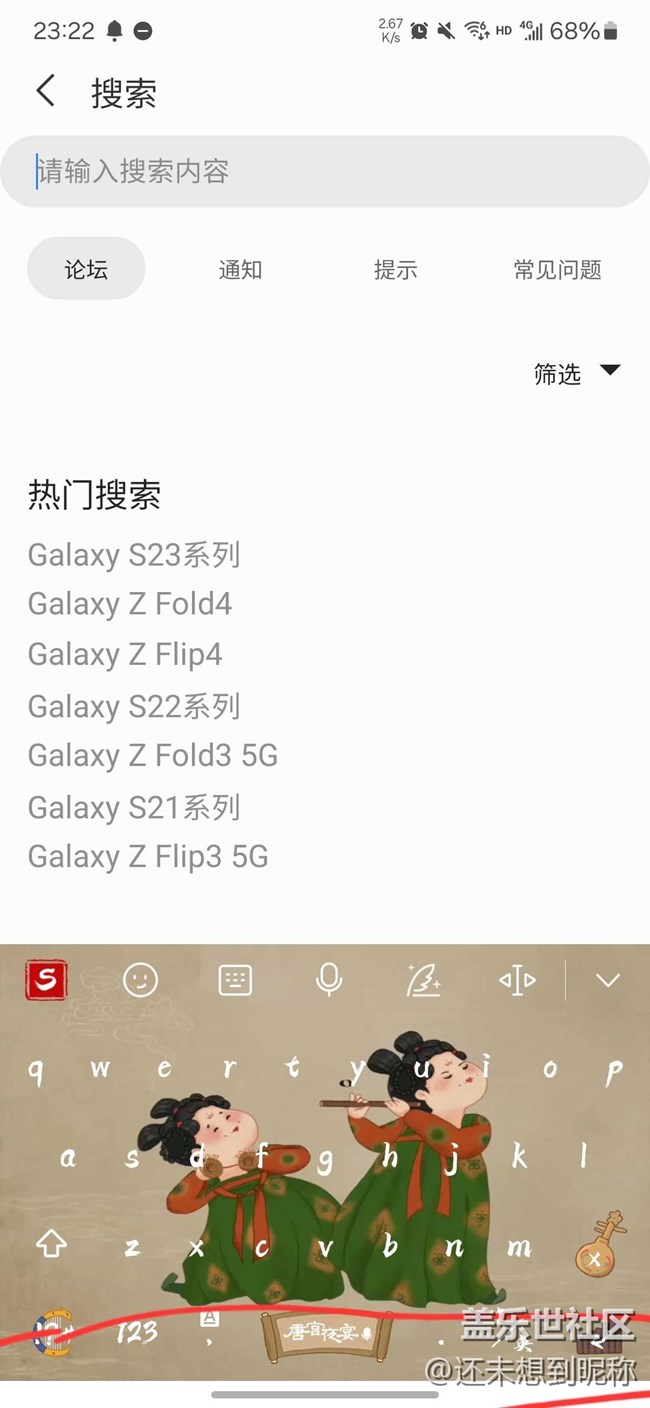
Task: Open the 常见问题 tab
Action: click(x=557, y=269)
